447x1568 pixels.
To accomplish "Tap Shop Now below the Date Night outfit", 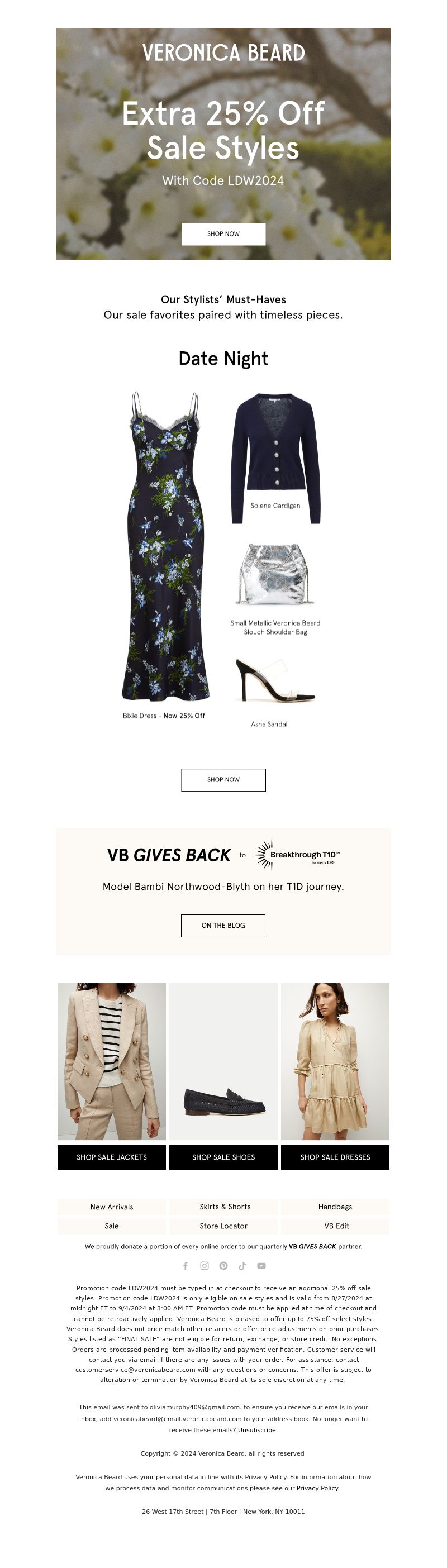I will click(x=223, y=779).
